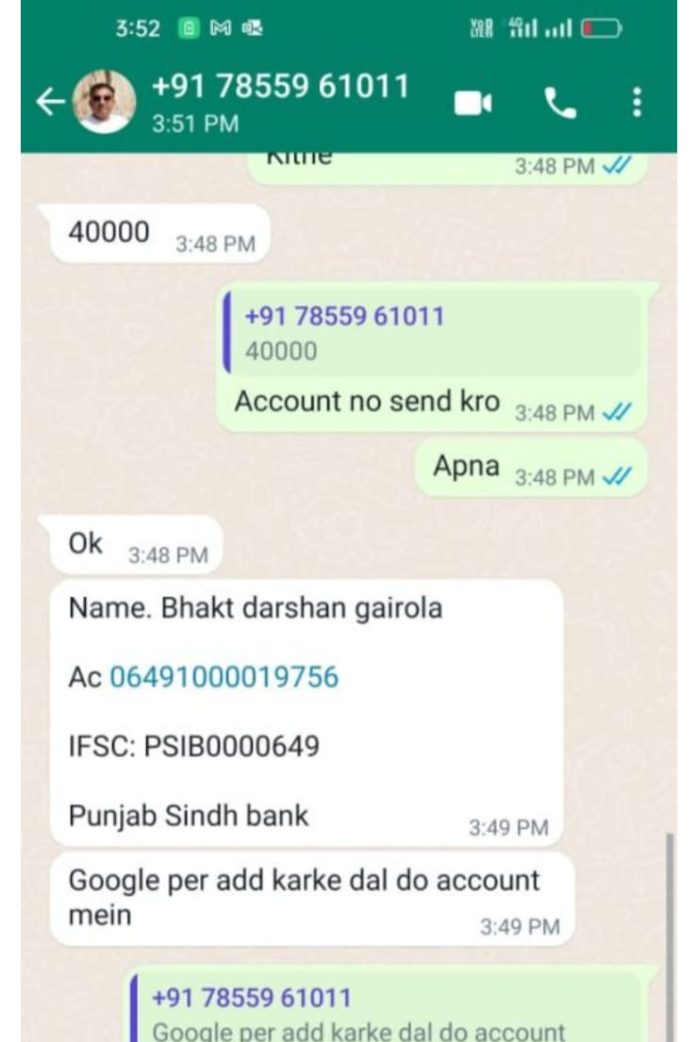Open contact info for +91 78559 61011
Screen dimensions: 696x1042
(280, 100)
